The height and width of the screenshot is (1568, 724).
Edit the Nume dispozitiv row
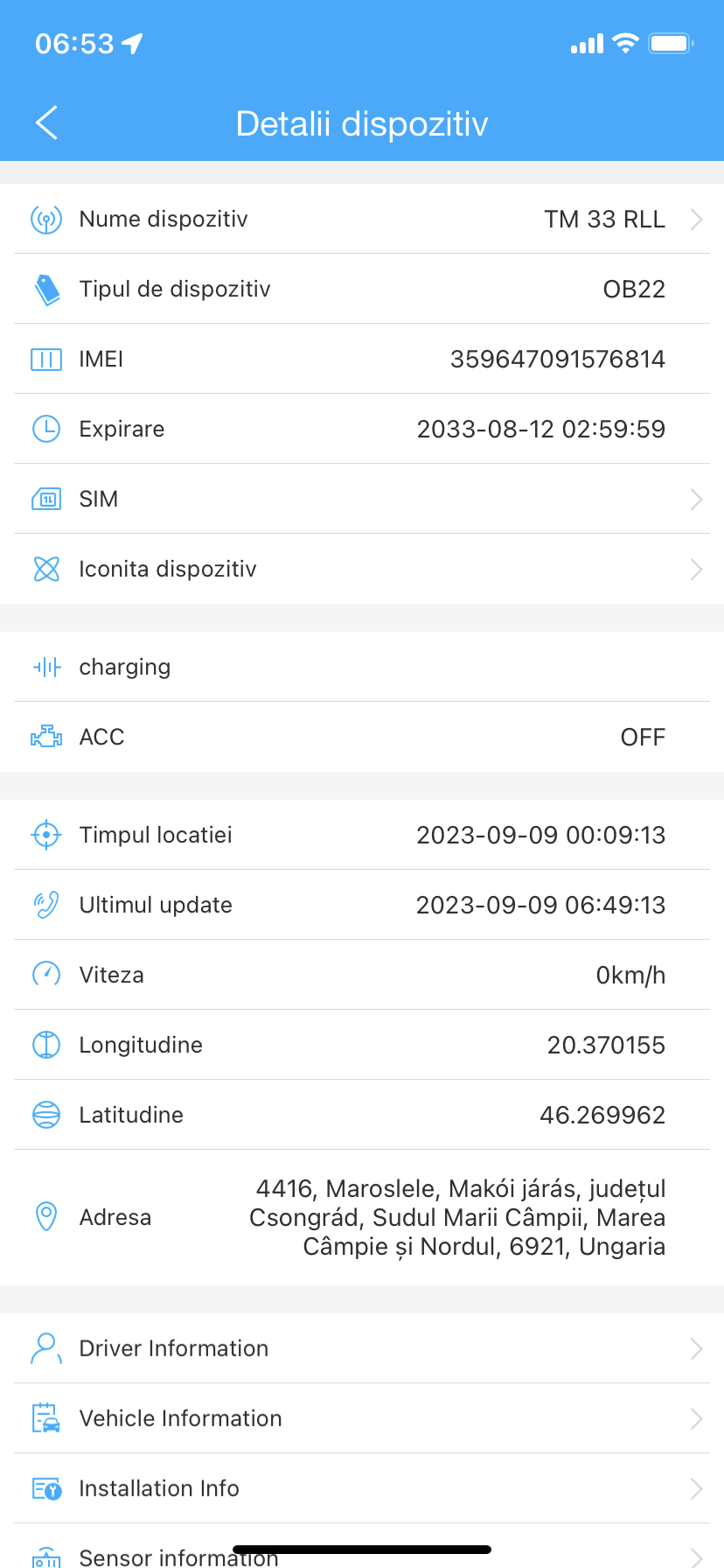tap(362, 219)
